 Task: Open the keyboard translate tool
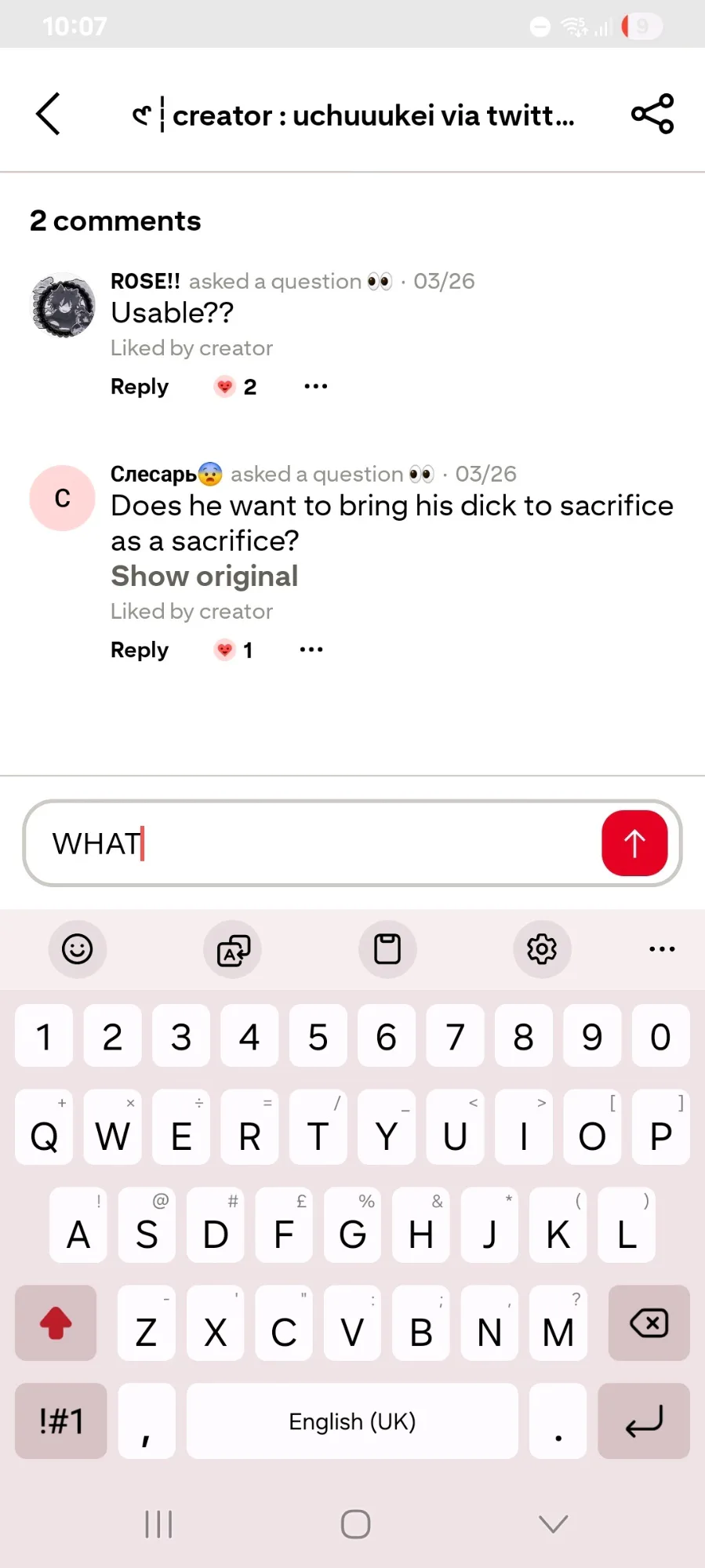(233, 949)
